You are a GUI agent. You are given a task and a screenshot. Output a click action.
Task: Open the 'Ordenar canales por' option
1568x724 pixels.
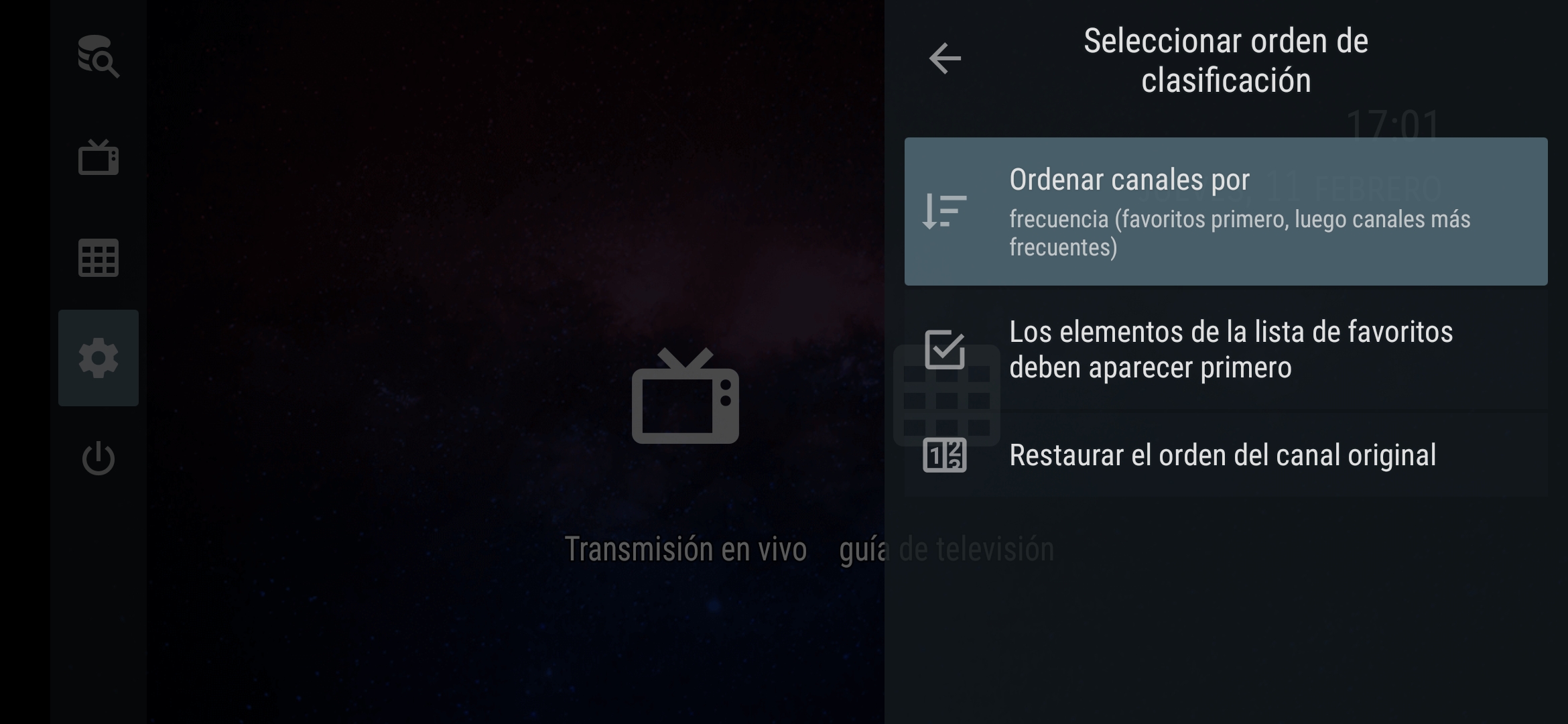pos(1225,211)
